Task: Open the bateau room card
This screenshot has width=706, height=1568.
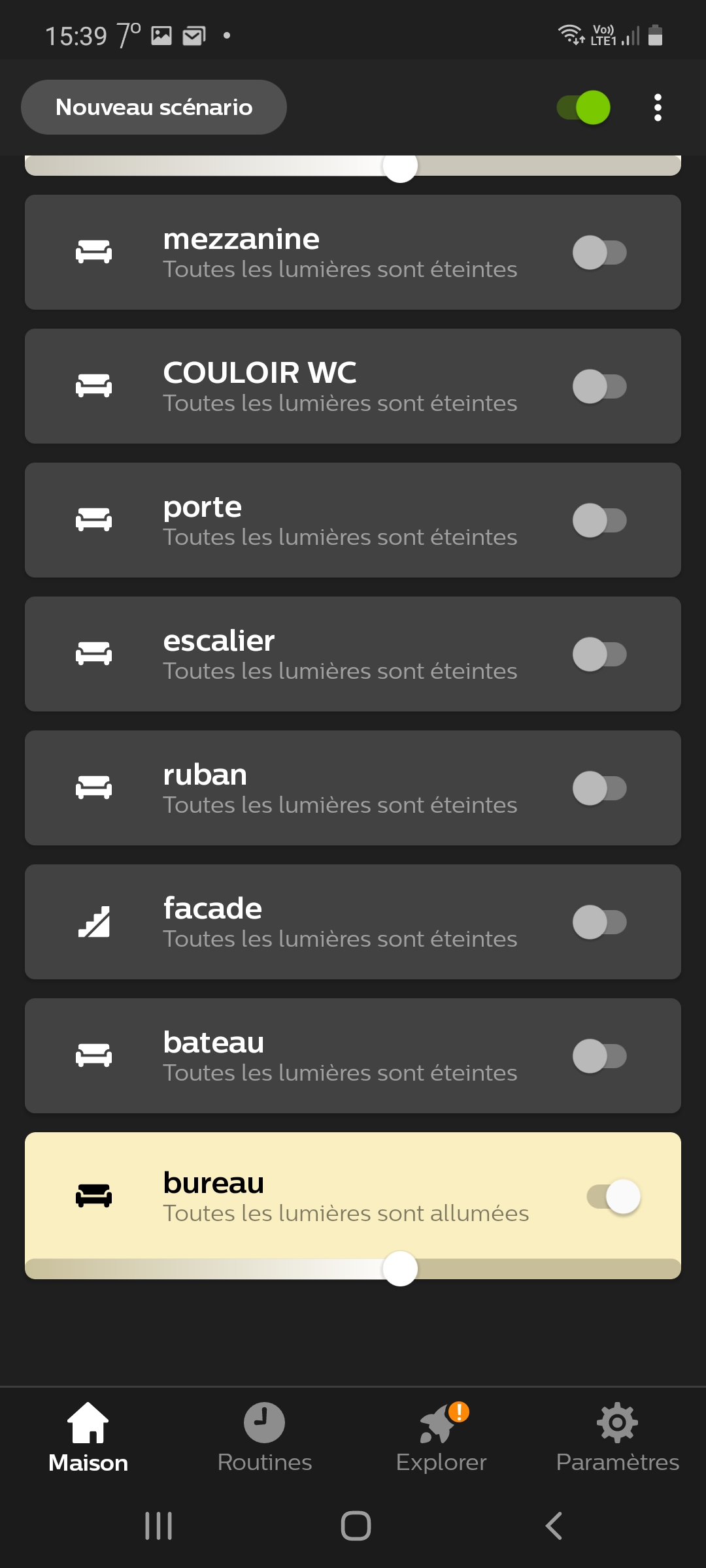Action: (x=353, y=1056)
